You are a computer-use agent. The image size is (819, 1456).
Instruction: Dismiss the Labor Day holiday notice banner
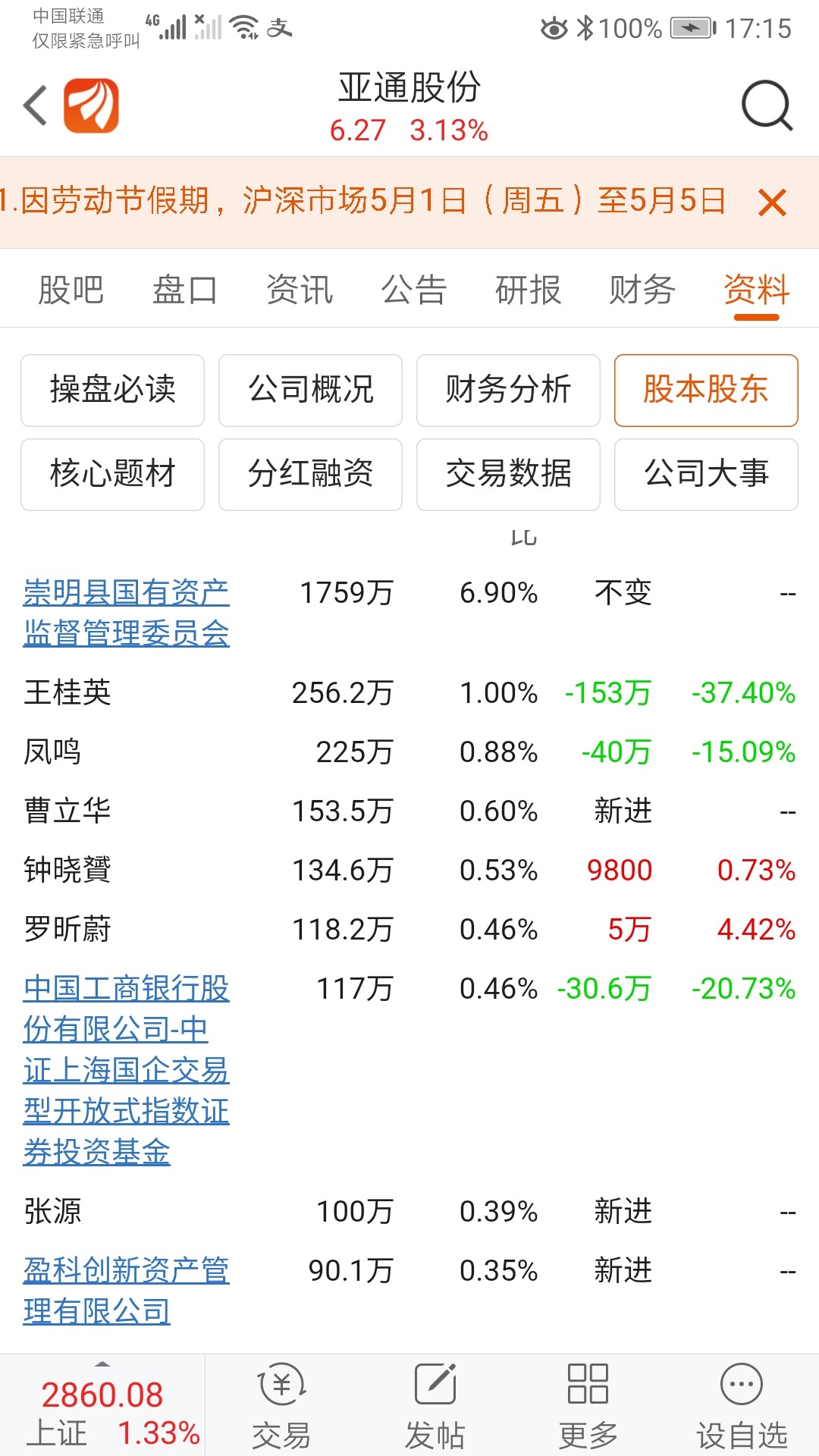click(x=772, y=202)
